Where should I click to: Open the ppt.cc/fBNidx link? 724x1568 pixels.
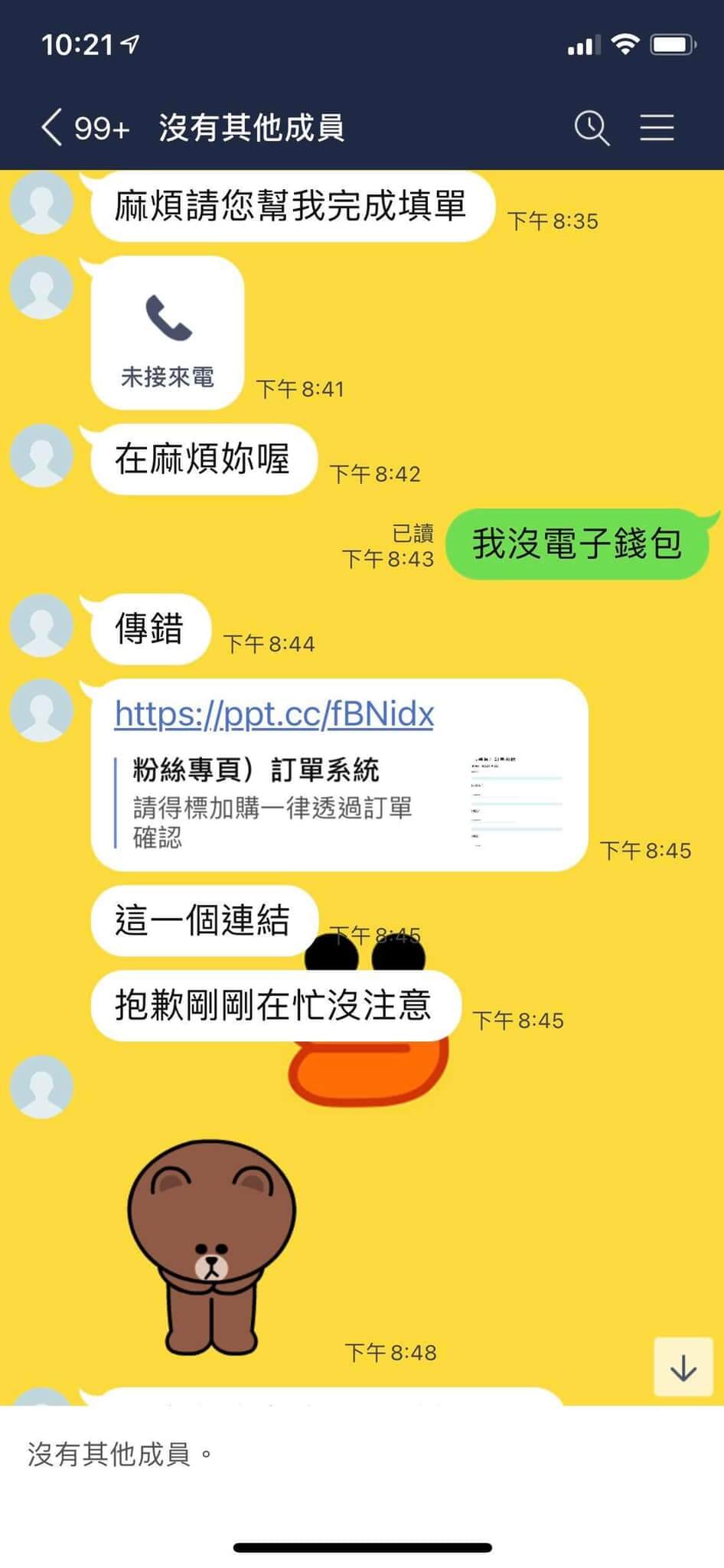[274, 714]
